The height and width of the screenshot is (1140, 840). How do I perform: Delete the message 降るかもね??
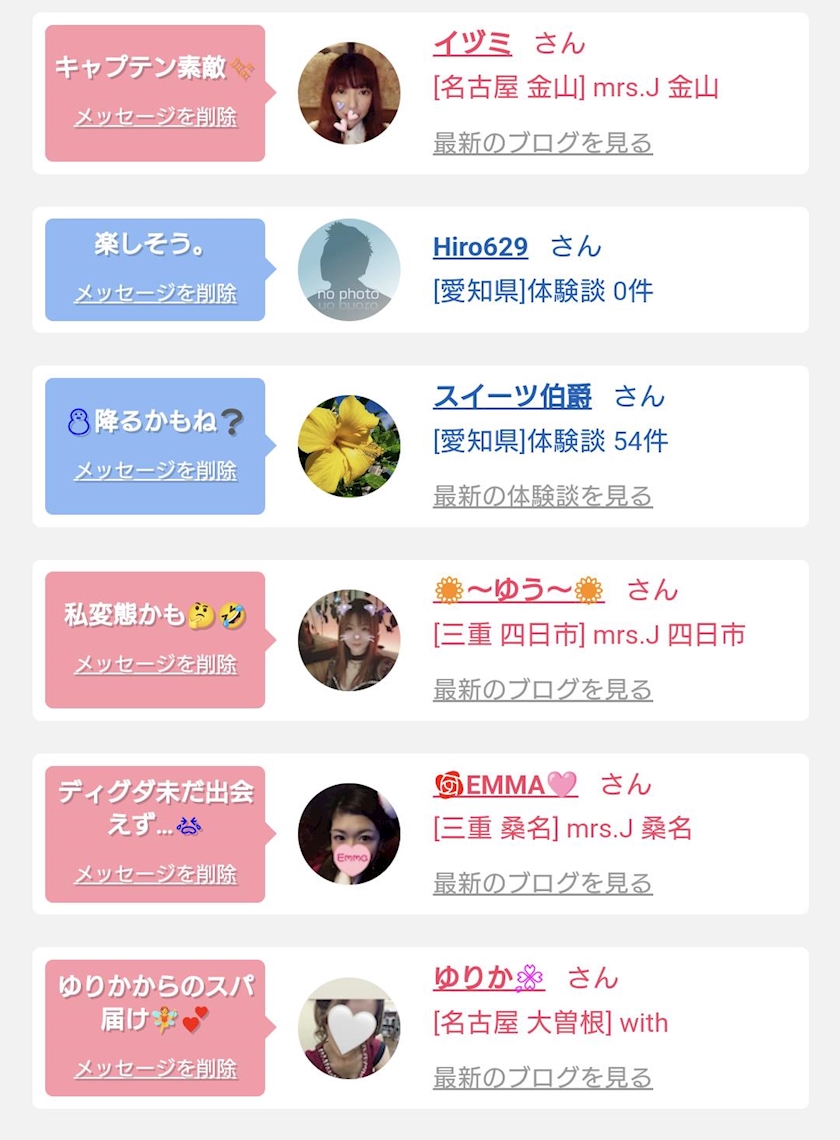(x=156, y=470)
